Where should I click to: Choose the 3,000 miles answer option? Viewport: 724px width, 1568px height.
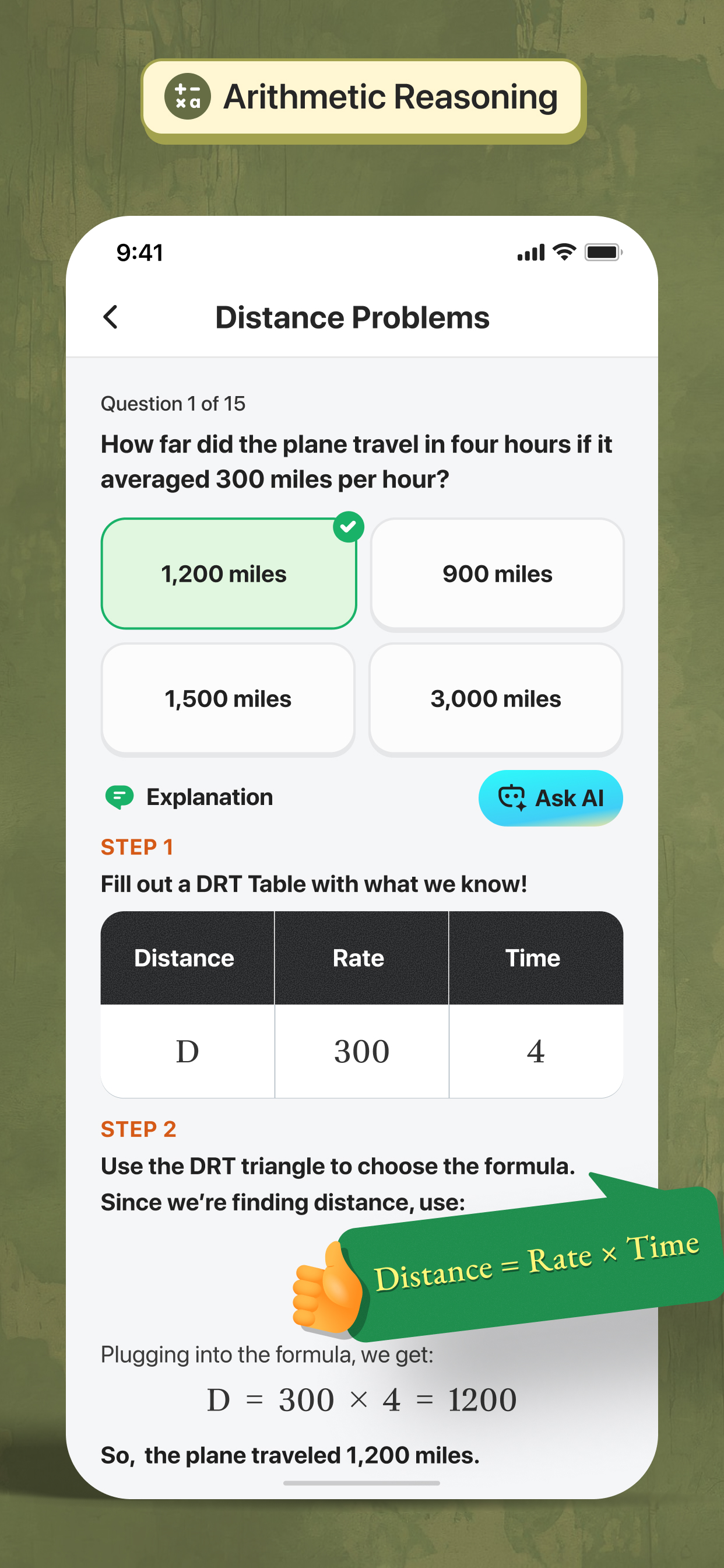coord(497,699)
